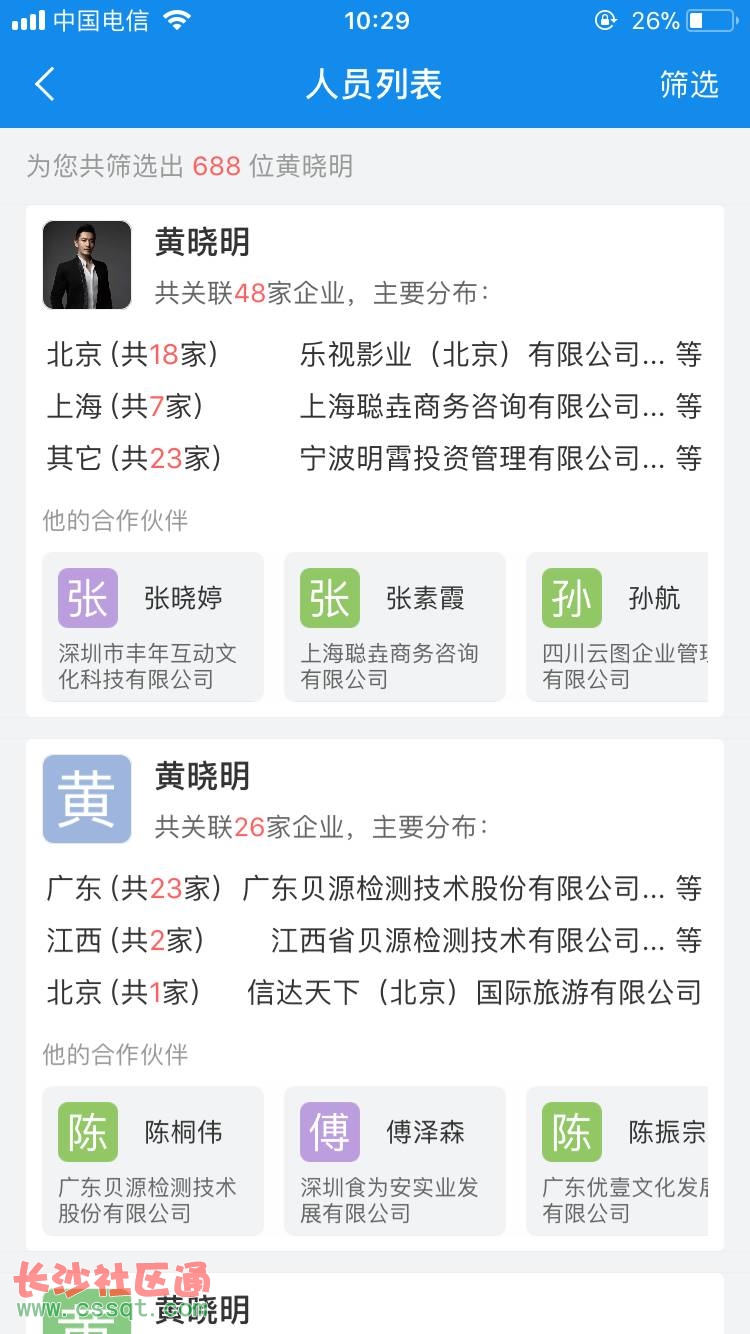This screenshot has width=750, height=1334.
Task: Open 黄晓明 profile with 48 linked companies
Action: [x=202, y=243]
